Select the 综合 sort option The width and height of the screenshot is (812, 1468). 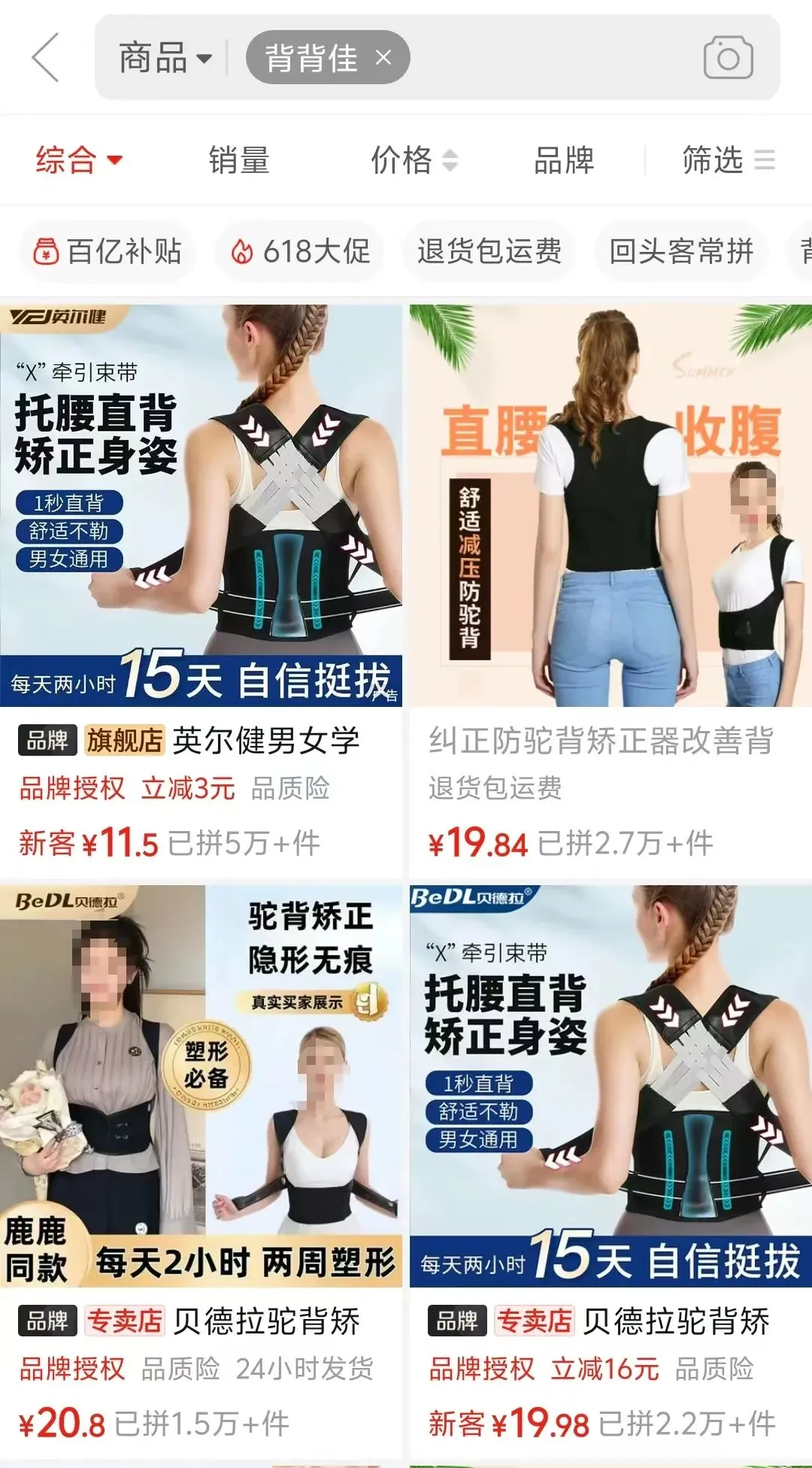point(78,160)
